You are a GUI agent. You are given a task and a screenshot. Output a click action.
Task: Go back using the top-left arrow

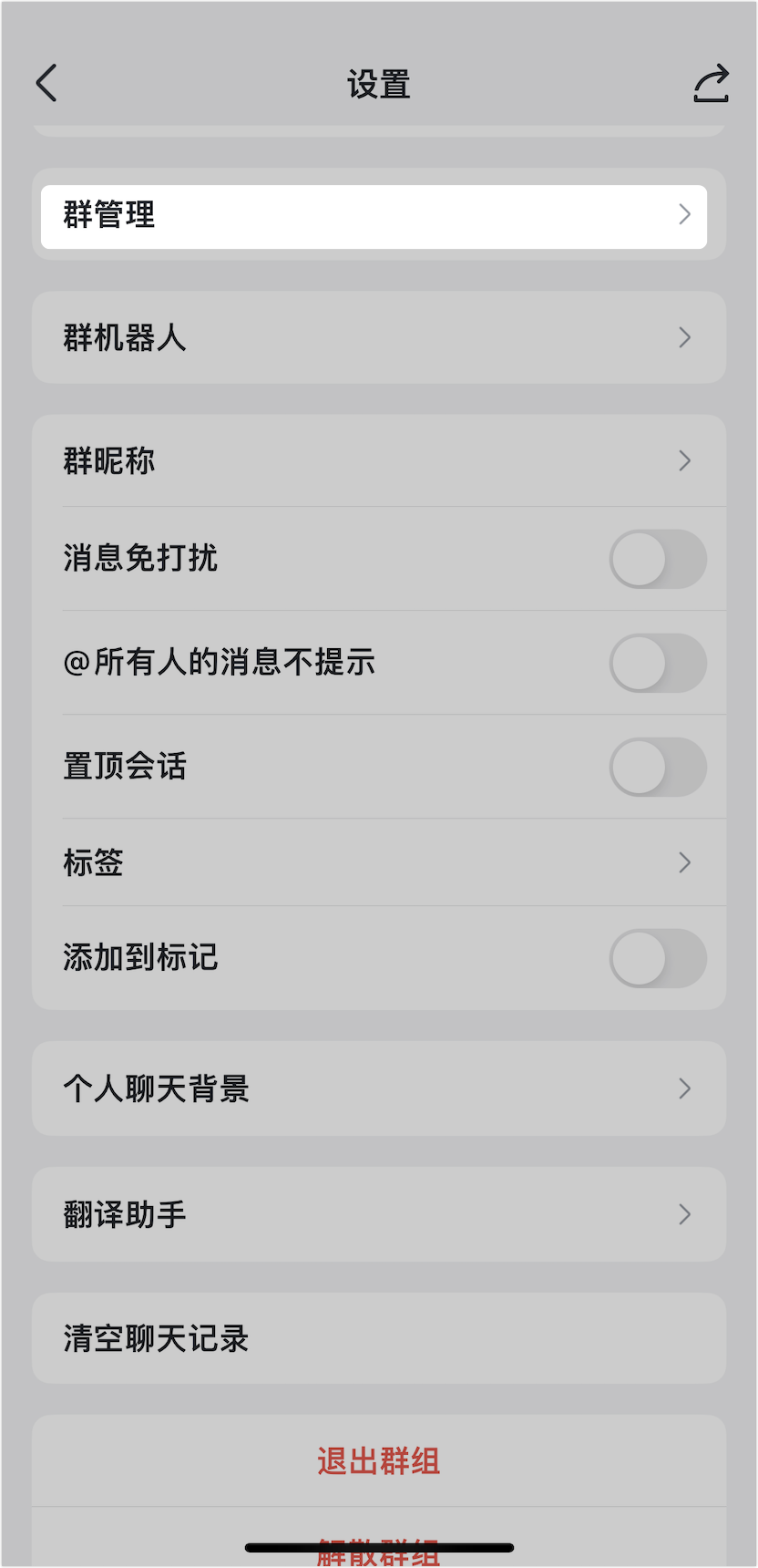[x=46, y=83]
